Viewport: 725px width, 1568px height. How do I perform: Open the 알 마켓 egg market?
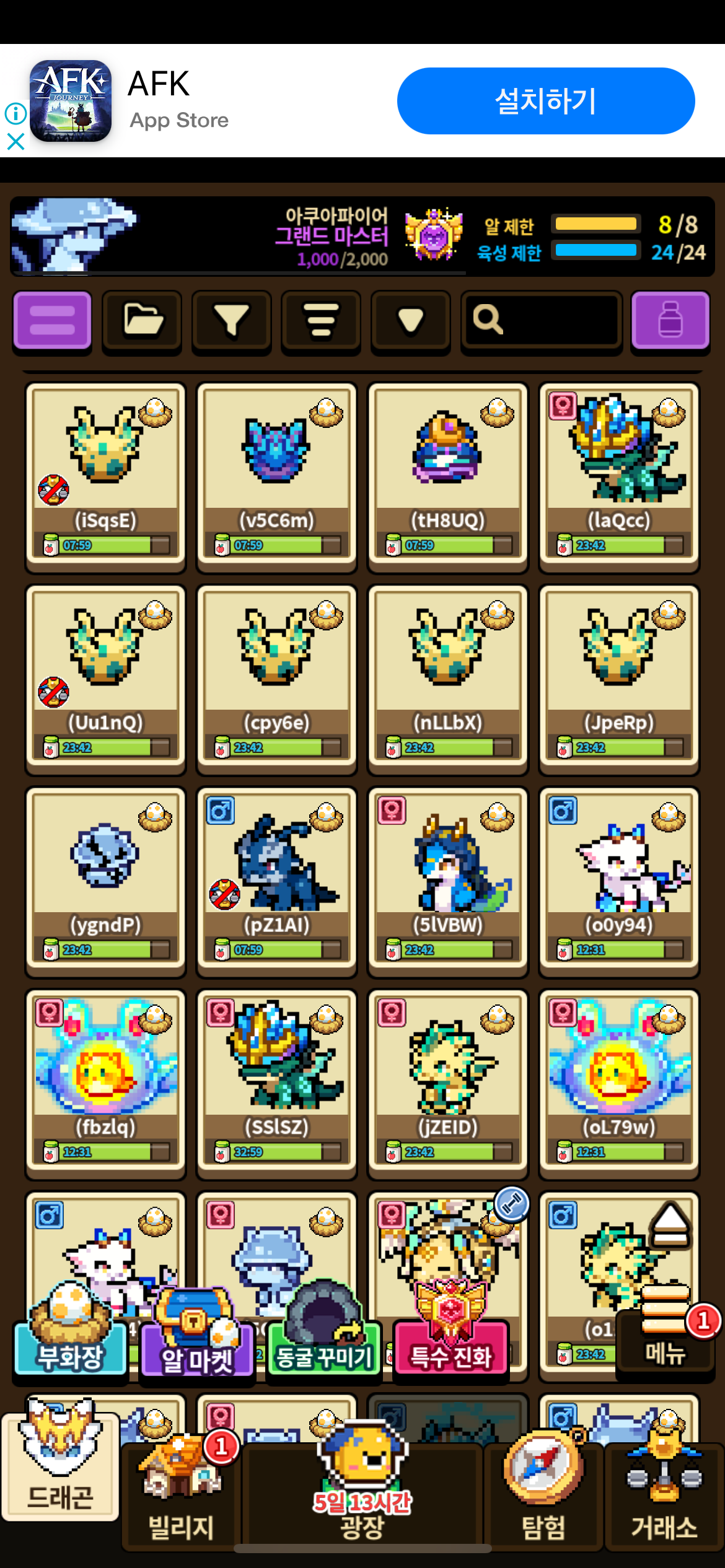click(197, 1347)
